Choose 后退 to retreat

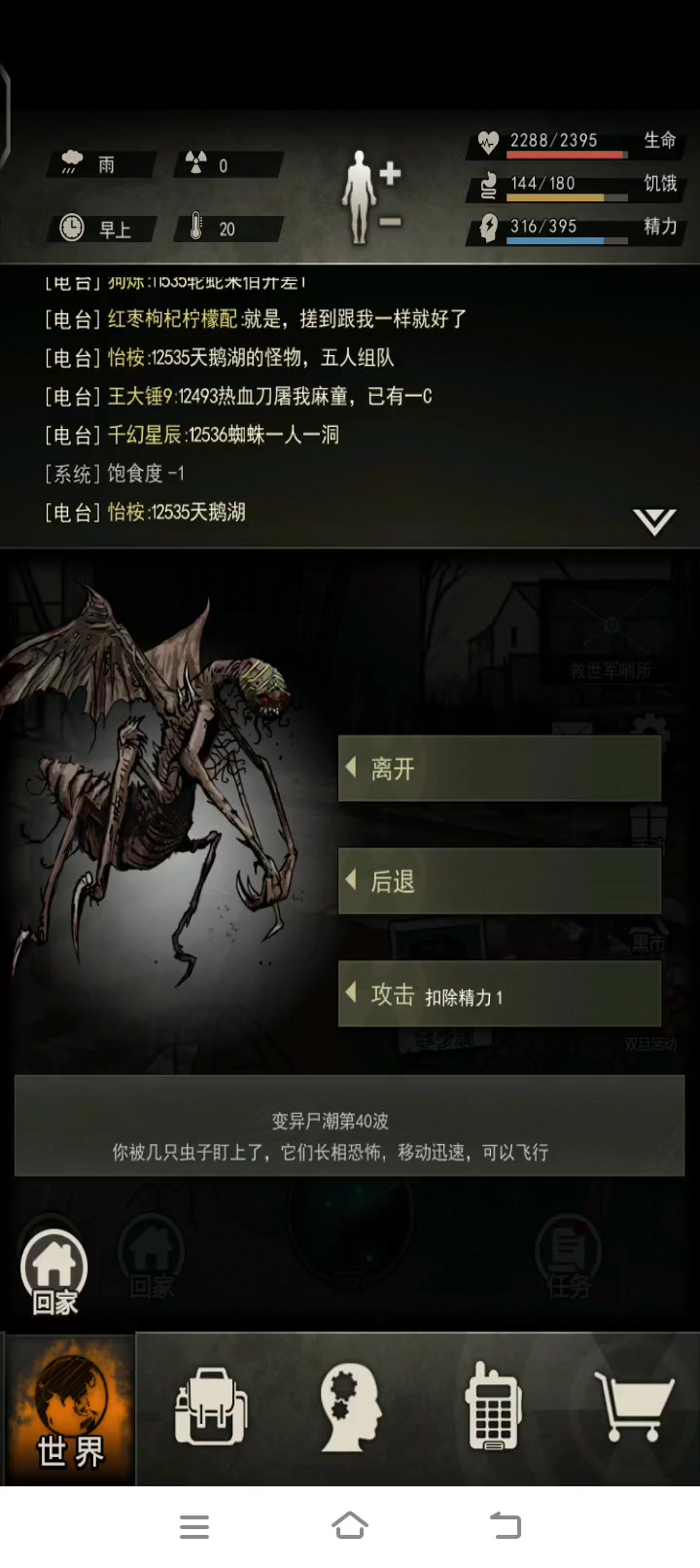(x=499, y=881)
